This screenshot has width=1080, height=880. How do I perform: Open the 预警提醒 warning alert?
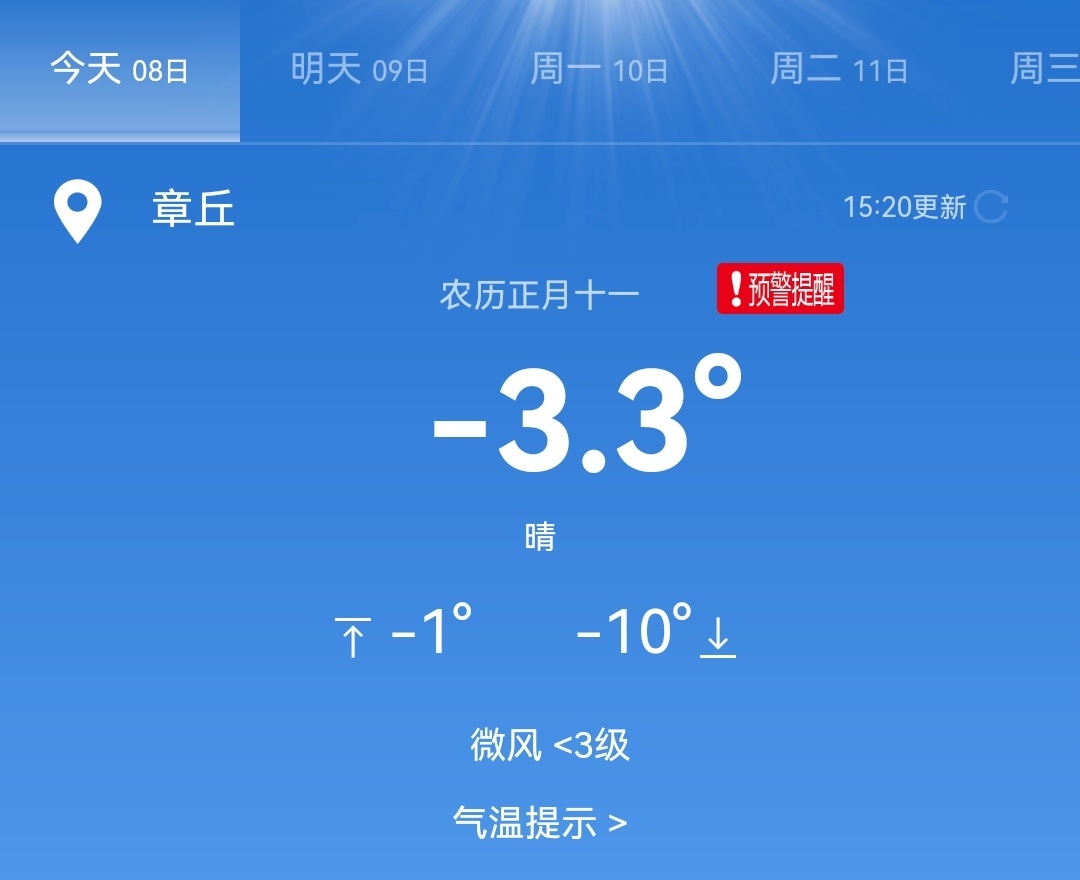(780, 289)
